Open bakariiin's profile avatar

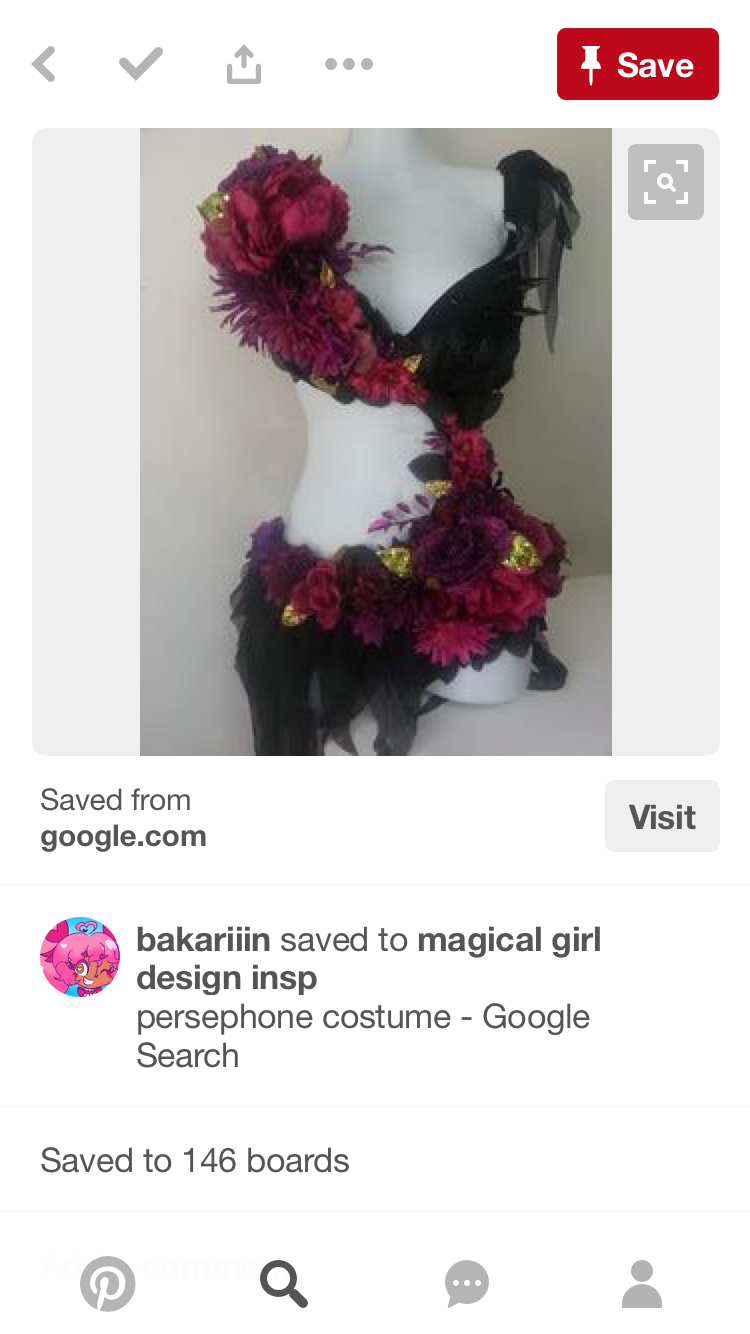(x=80, y=957)
